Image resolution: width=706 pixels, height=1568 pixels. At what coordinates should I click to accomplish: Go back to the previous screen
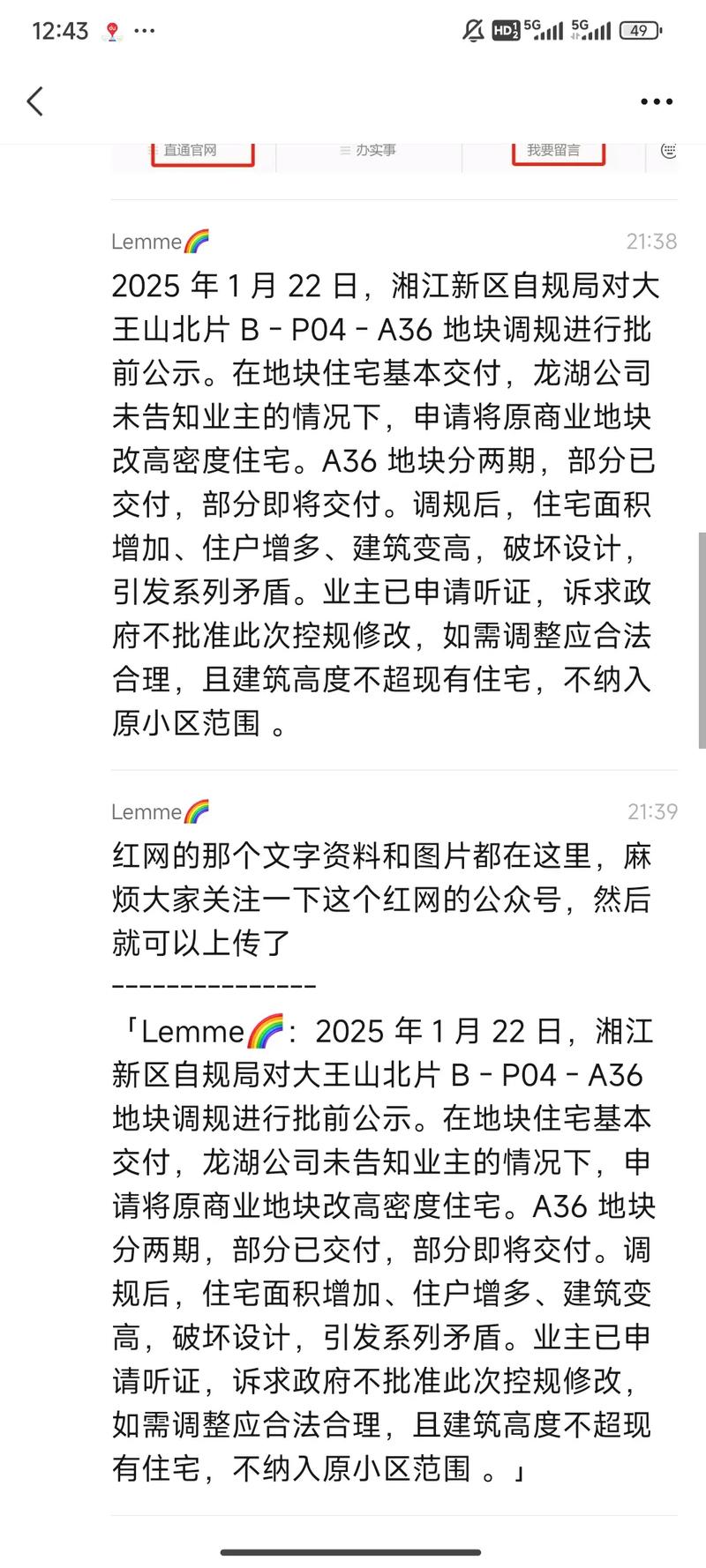point(35,101)
